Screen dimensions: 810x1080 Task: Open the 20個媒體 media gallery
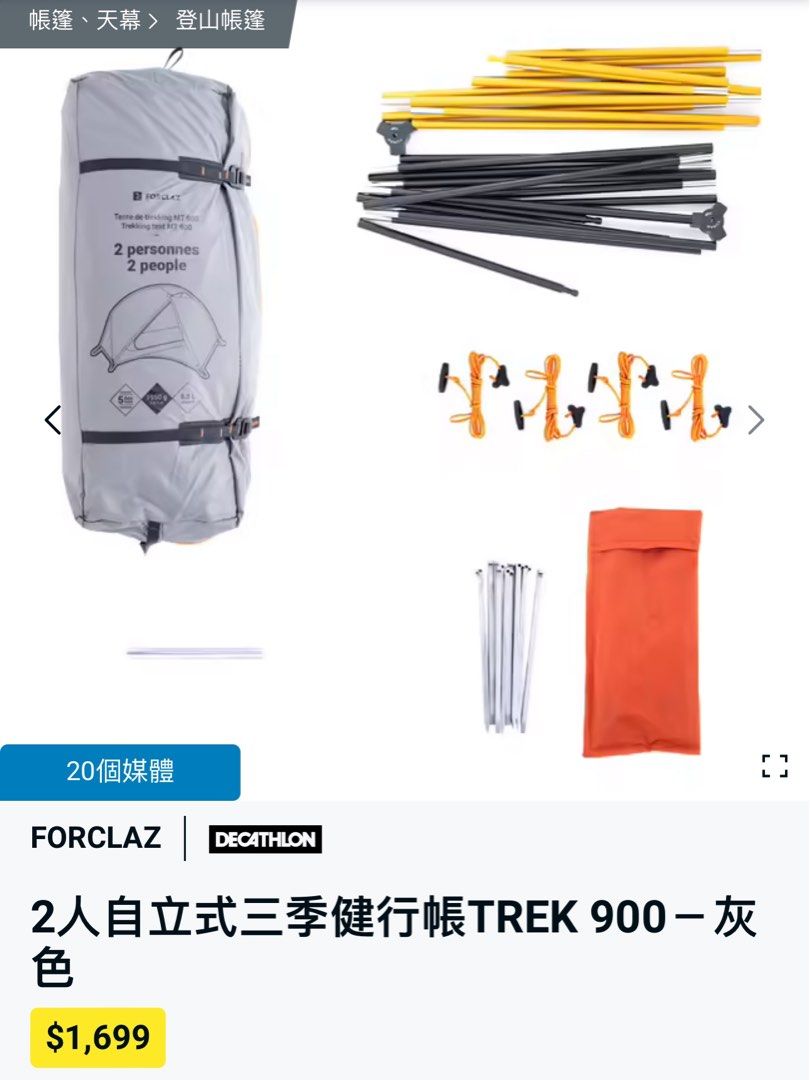pos(120,772)
